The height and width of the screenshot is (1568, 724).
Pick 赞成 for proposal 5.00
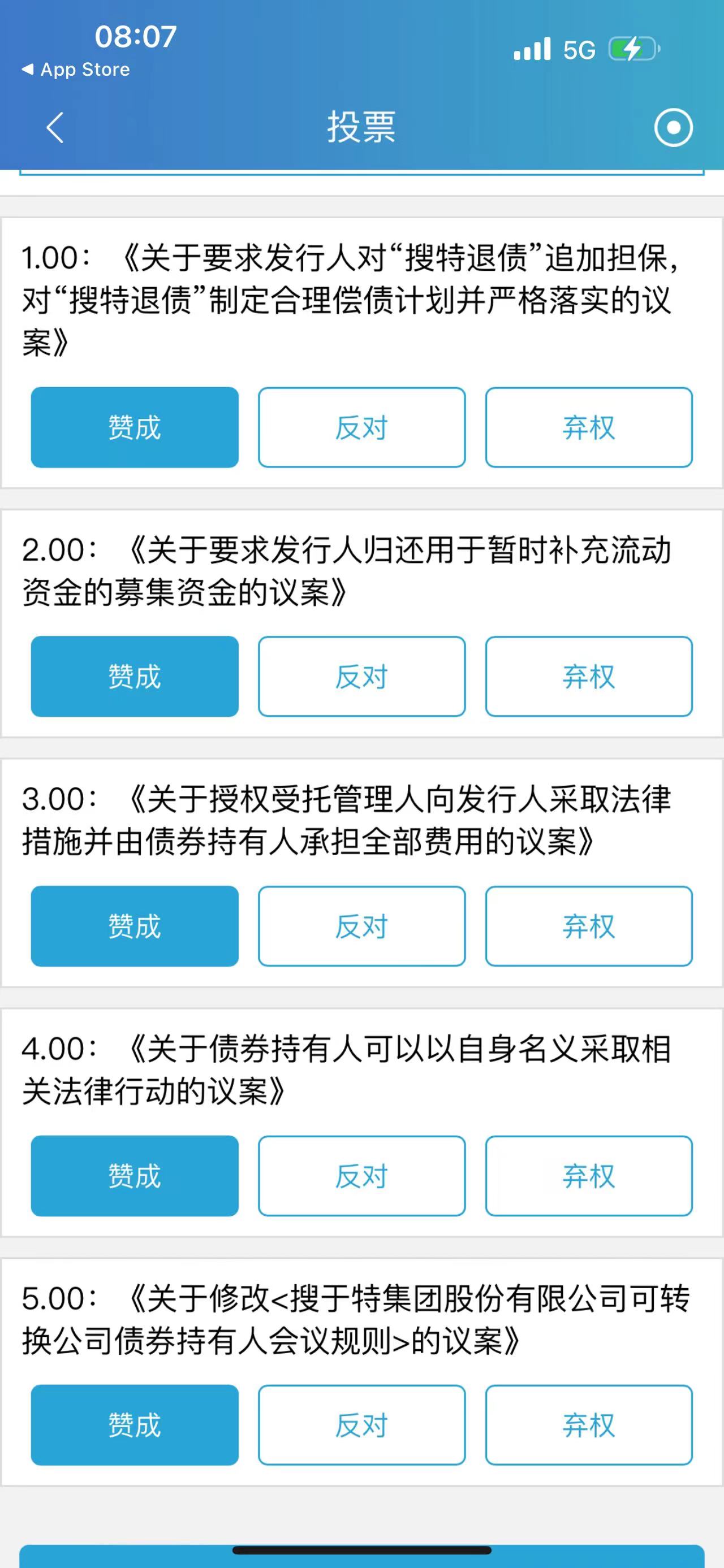[x=135, y=1425]
